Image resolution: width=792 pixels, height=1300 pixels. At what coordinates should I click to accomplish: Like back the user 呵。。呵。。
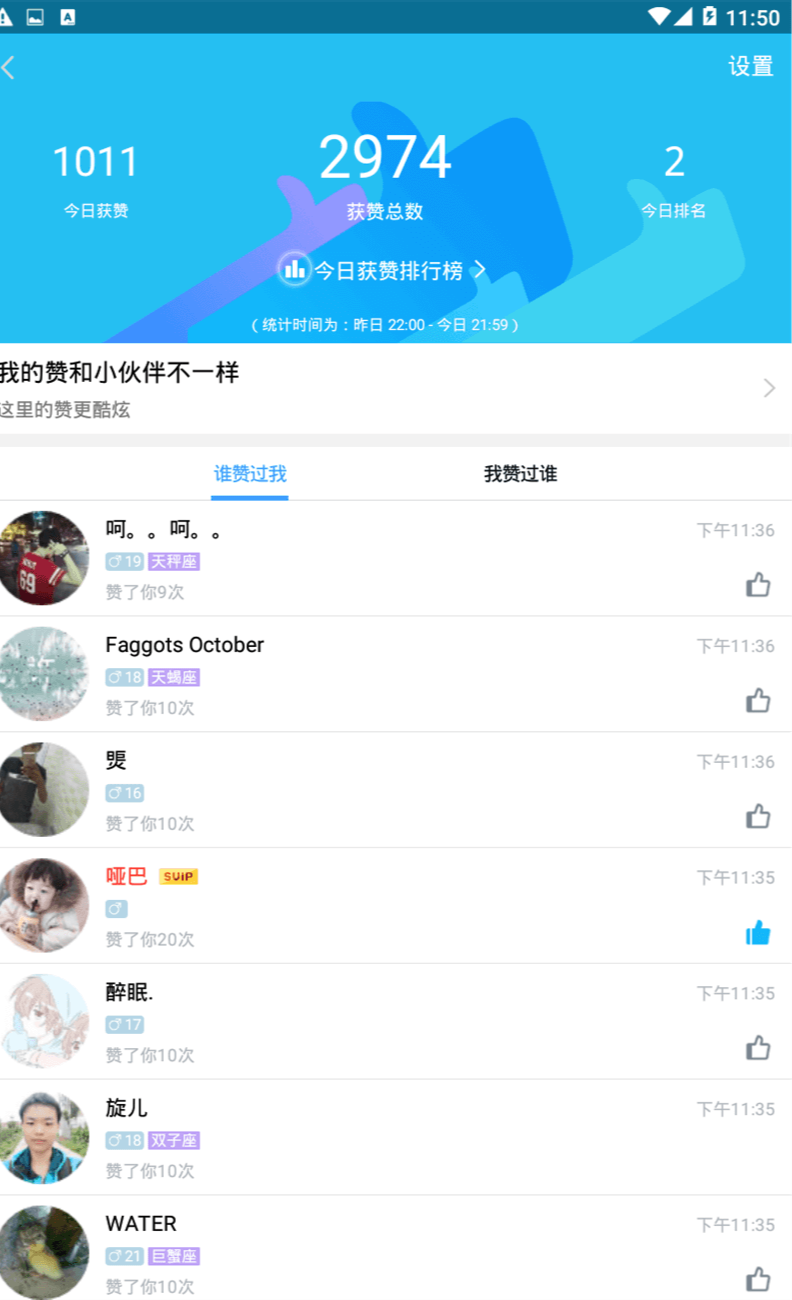pyautogui.click(x=758, y=585)
